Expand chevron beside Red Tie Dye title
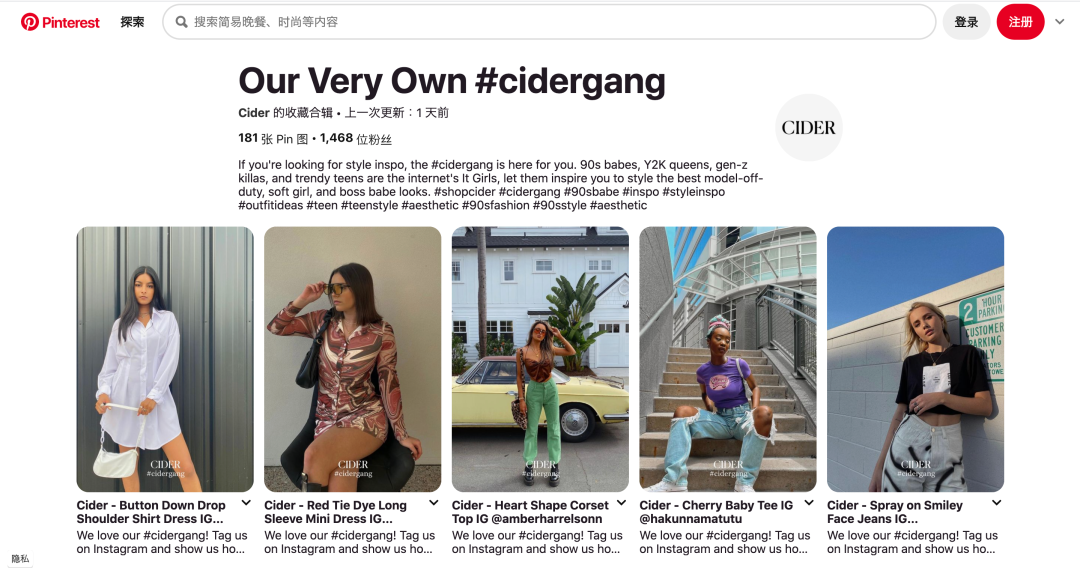Image resolution: width=1080 pixels, height=568 pixels. (434, 503)
